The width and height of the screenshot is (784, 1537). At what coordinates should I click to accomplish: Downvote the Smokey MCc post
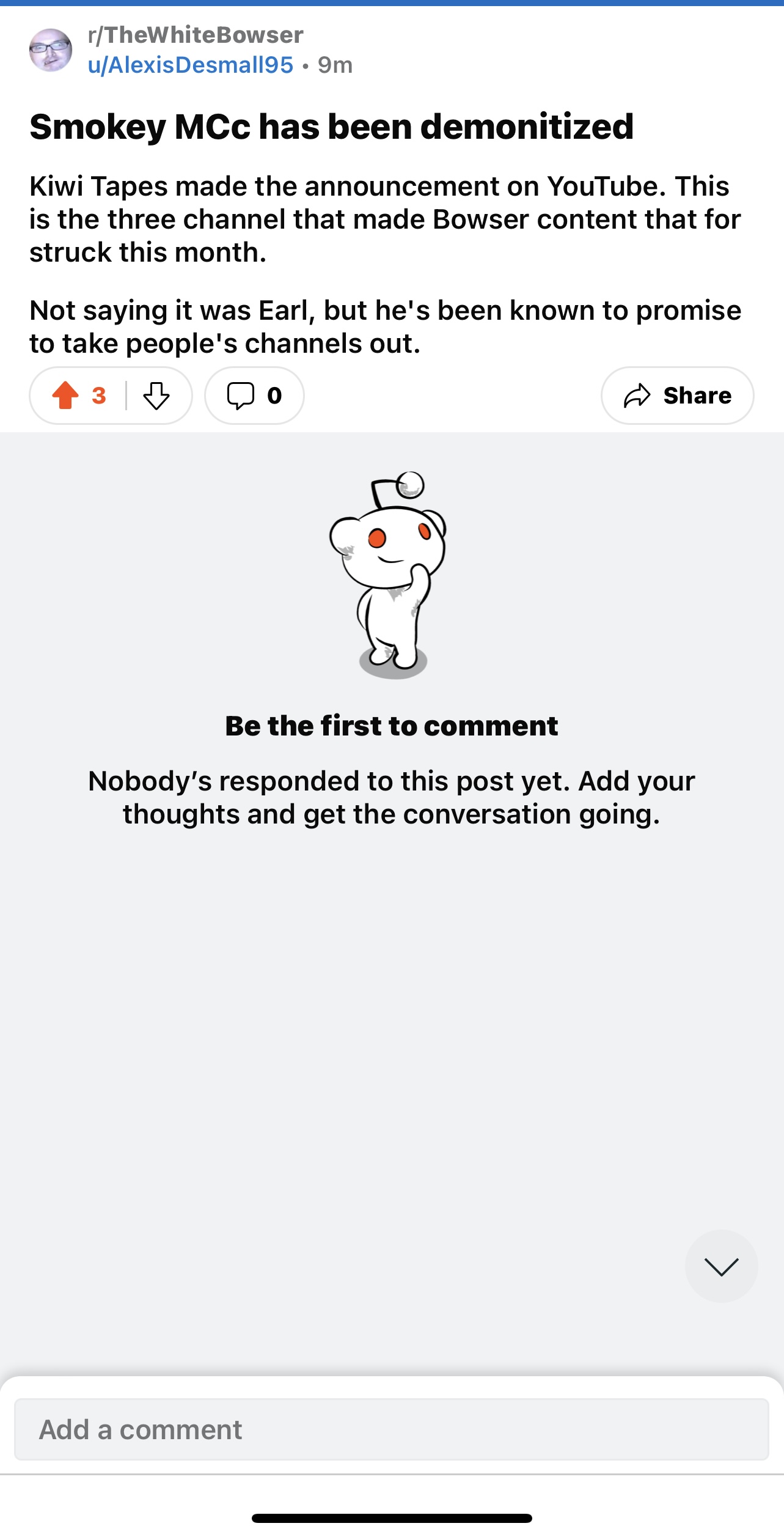click(x=156, y=396)
